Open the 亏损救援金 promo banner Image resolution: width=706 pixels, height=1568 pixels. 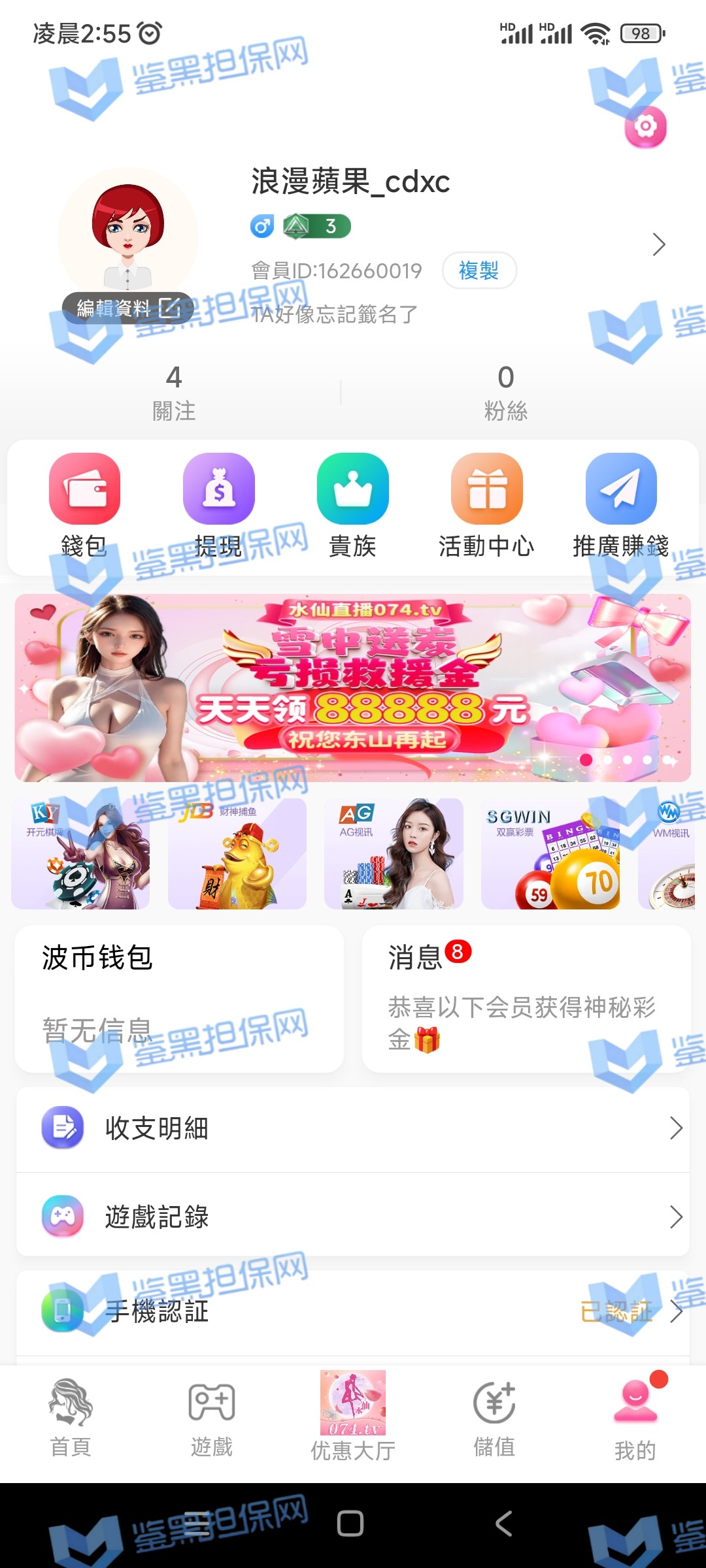353,687
